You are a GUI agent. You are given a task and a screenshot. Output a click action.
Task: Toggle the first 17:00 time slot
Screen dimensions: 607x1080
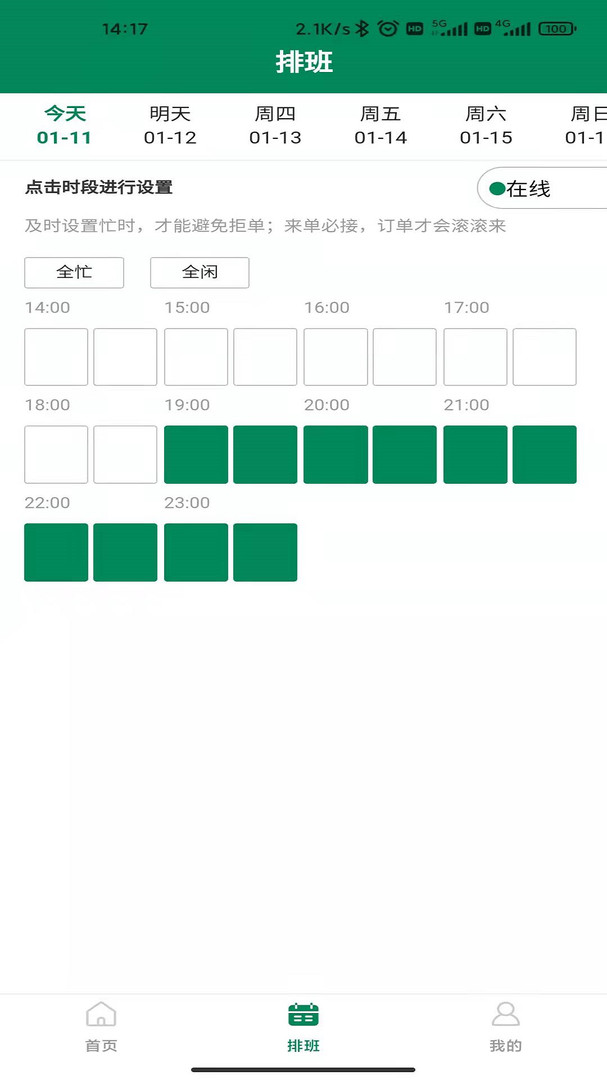[x=475, y=357]
